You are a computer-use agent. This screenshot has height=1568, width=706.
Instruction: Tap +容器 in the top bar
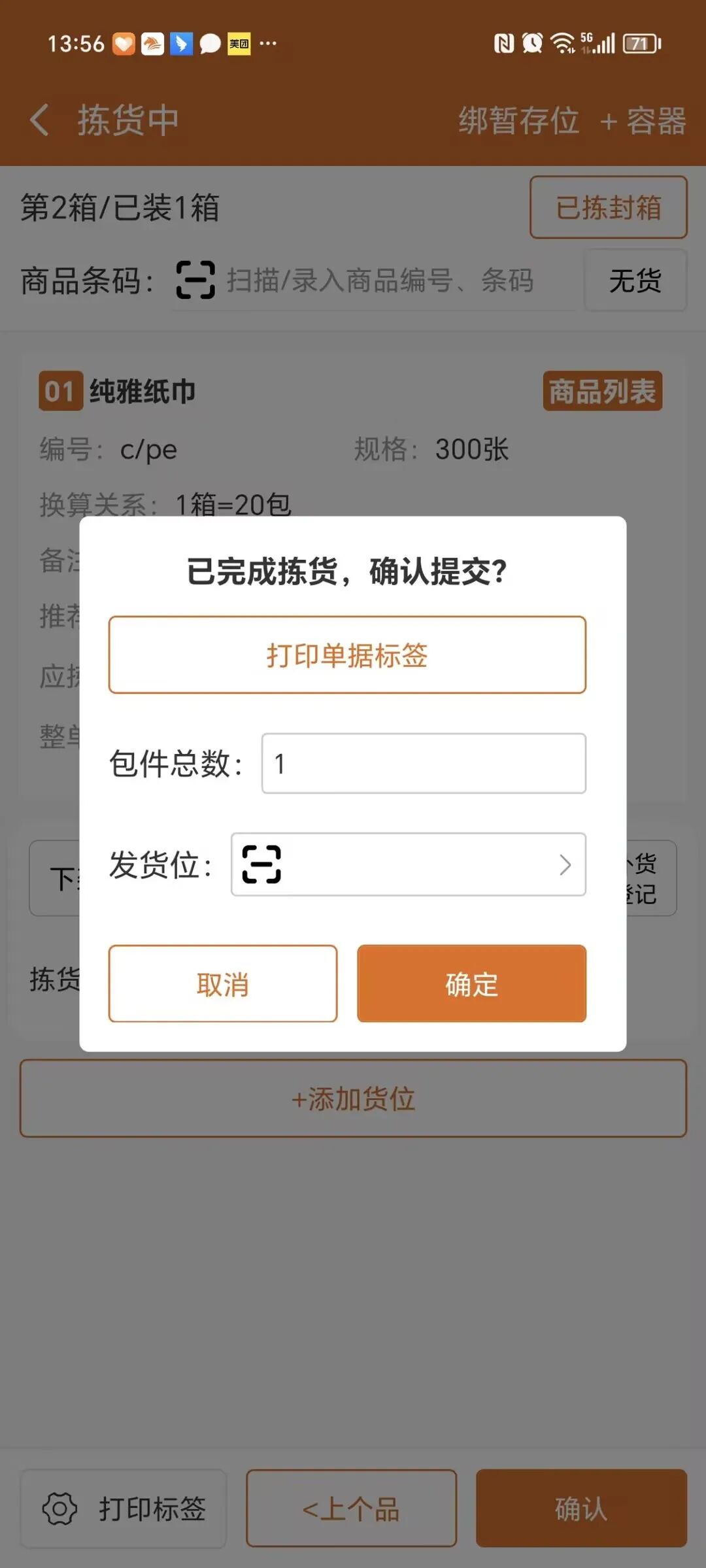tap(643, 121)
